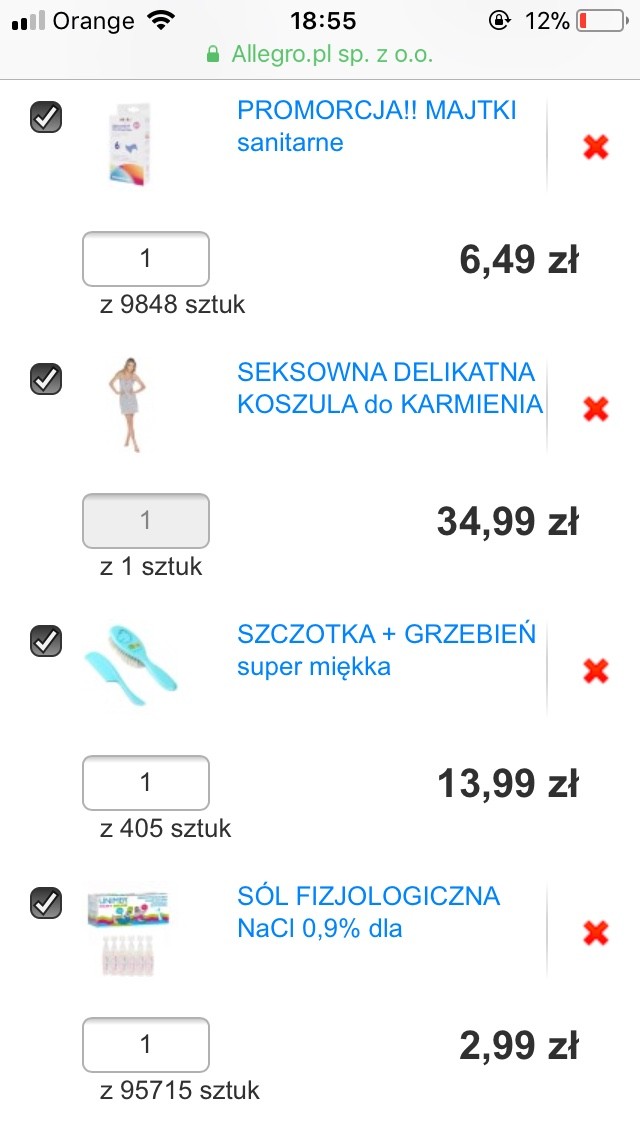The height and width of the screenshot is (1136, 640).
Task: Uncheck the SEKSOWNA DELIKATNA KOSZULA item
Action: point(46,380)
